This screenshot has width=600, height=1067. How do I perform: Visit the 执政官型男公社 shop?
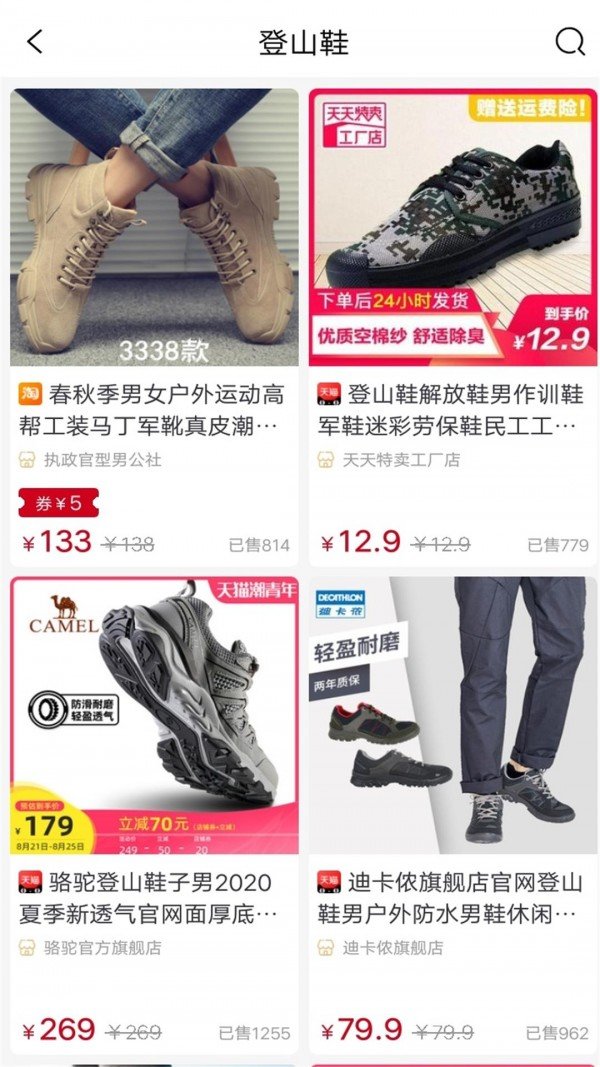point(102,460)
